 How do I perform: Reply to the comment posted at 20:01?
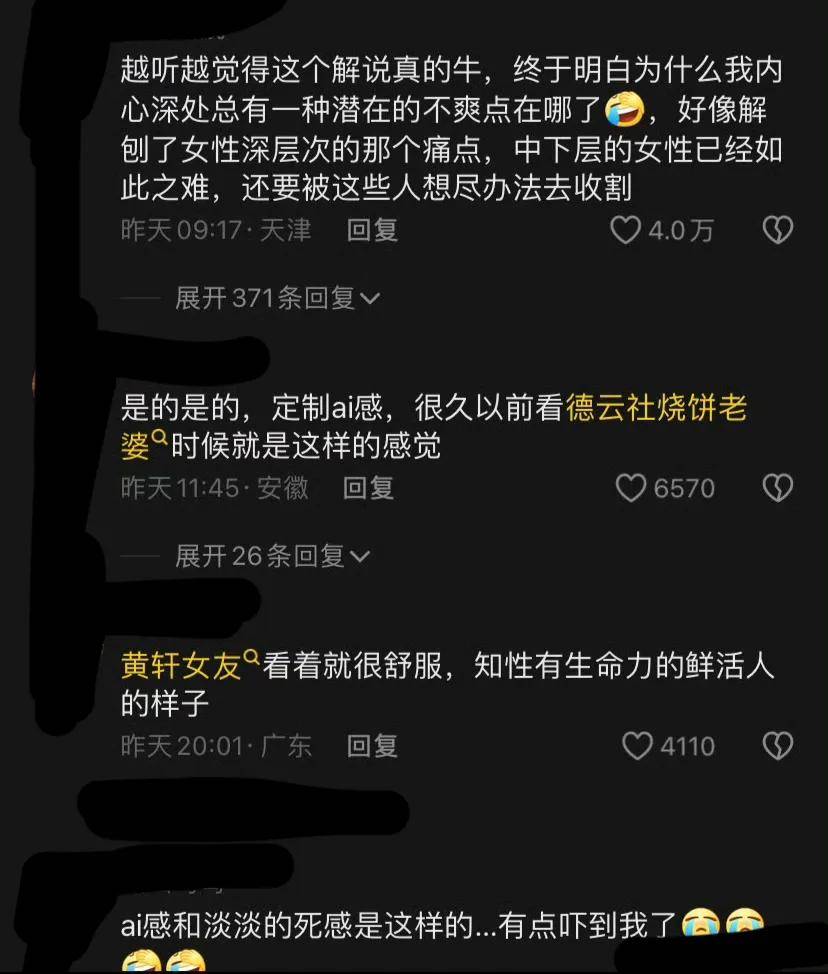point(372,746)
